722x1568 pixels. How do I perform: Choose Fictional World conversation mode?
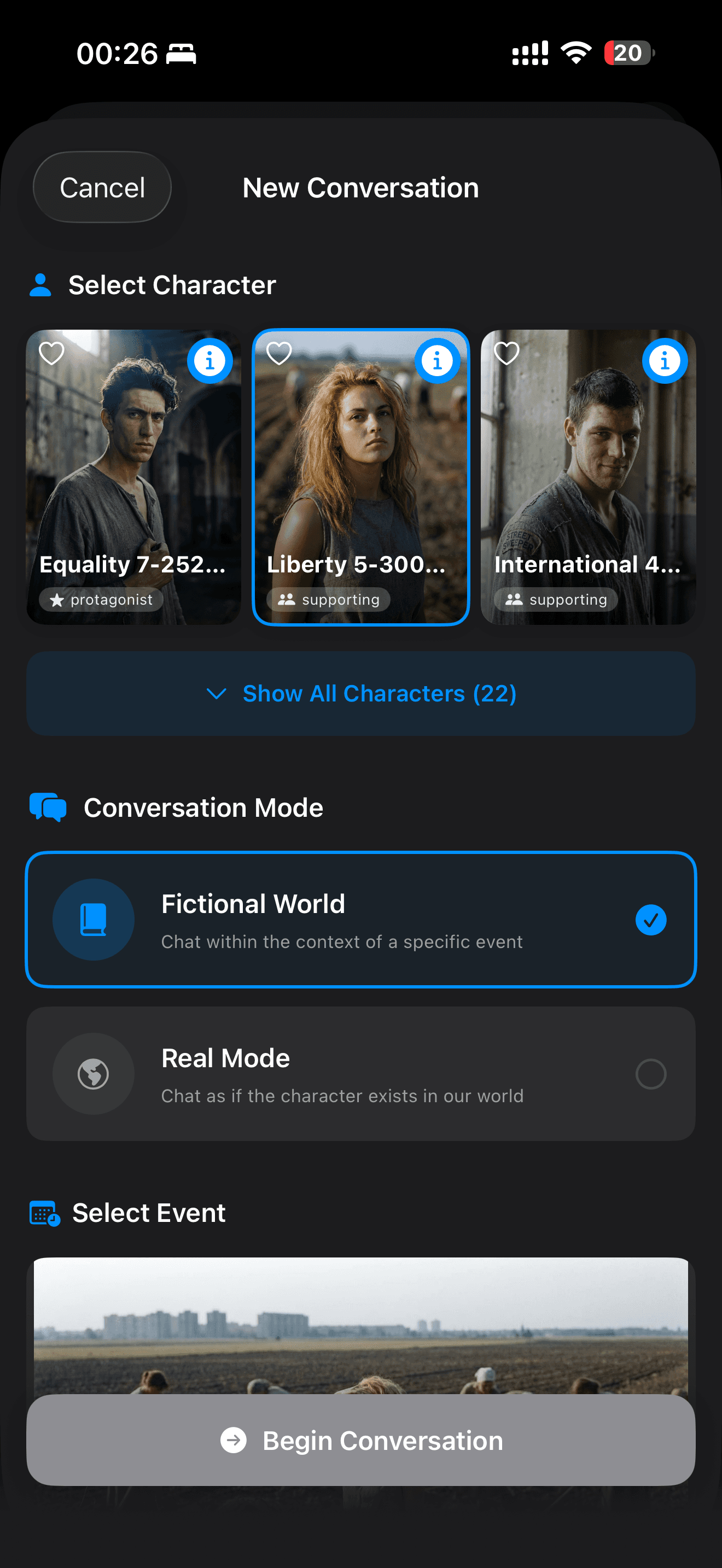pos(360,919)
